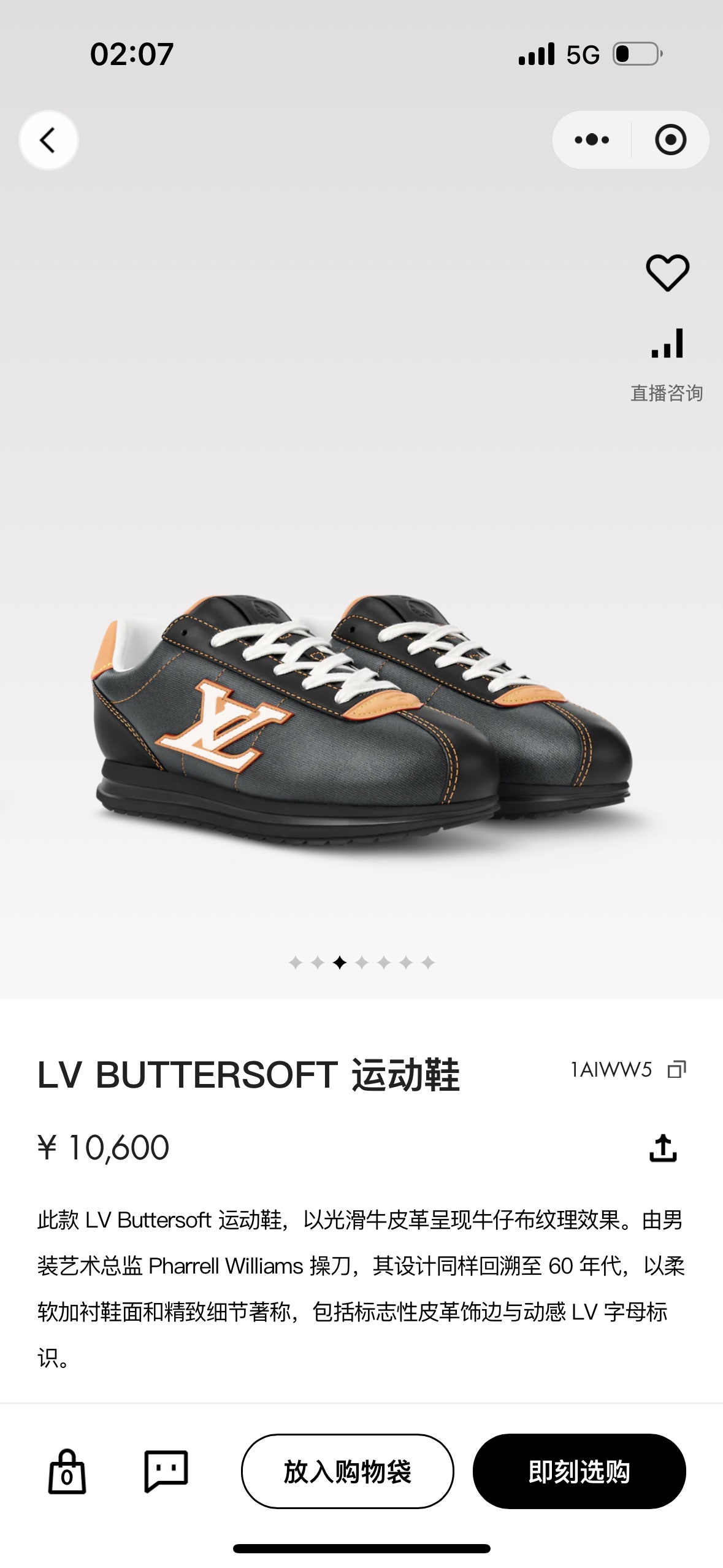
Task: Go back using the arrow button
Action: tap(48, 140)
